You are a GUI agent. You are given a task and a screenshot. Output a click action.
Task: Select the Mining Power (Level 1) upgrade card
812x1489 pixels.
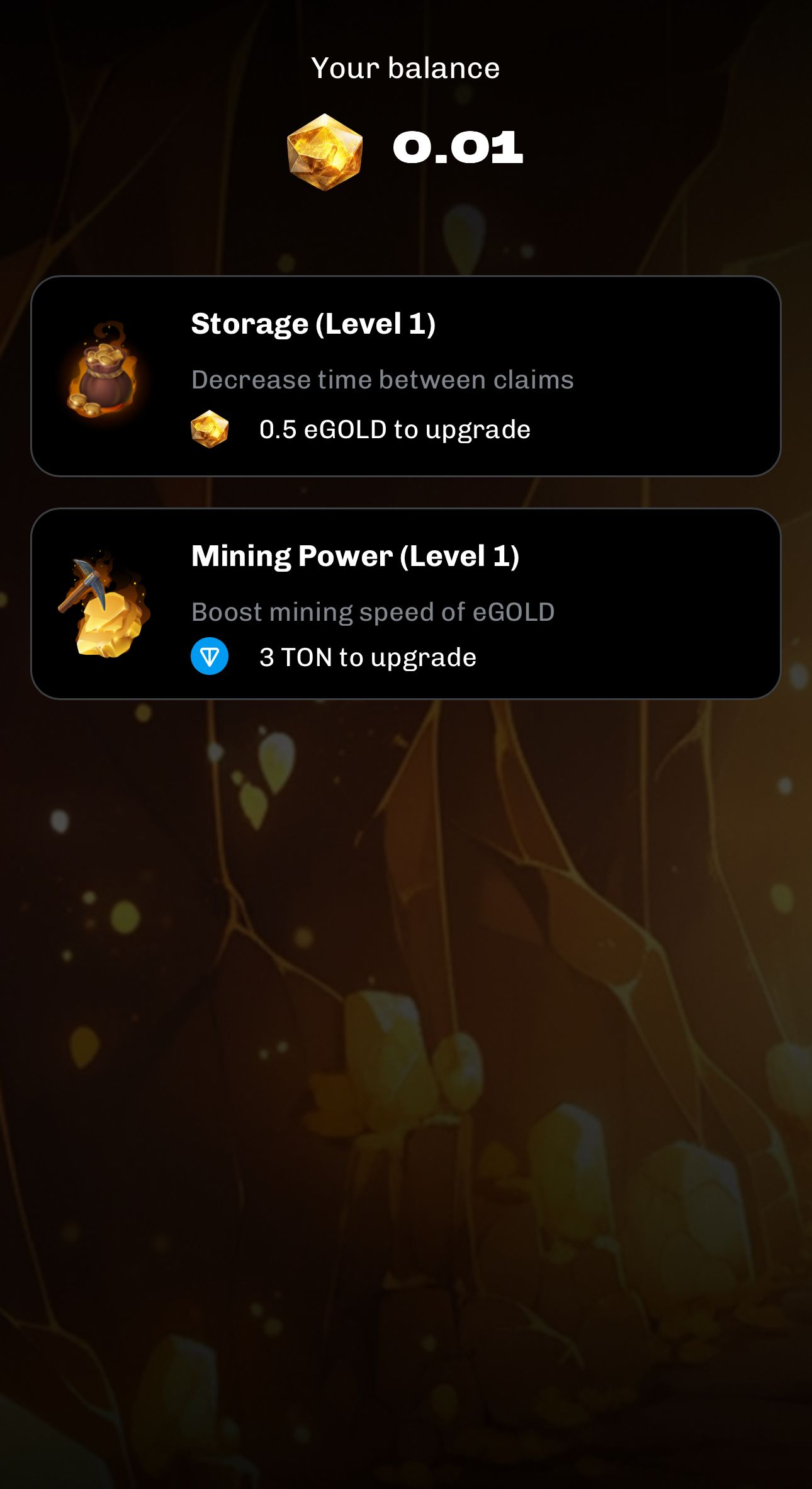pyautogui.click(x=405, y=603)
